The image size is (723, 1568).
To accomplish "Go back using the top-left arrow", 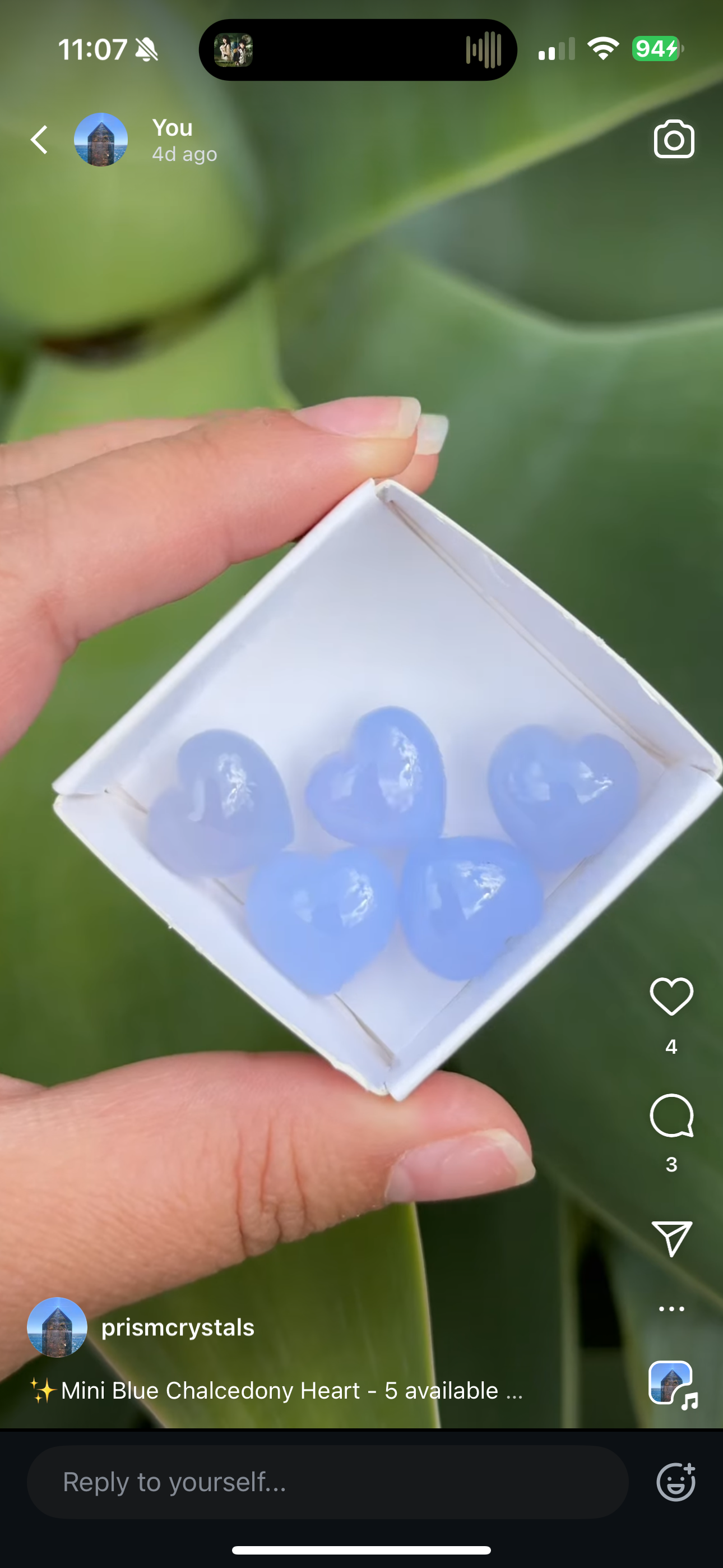I will coord(40,140).
